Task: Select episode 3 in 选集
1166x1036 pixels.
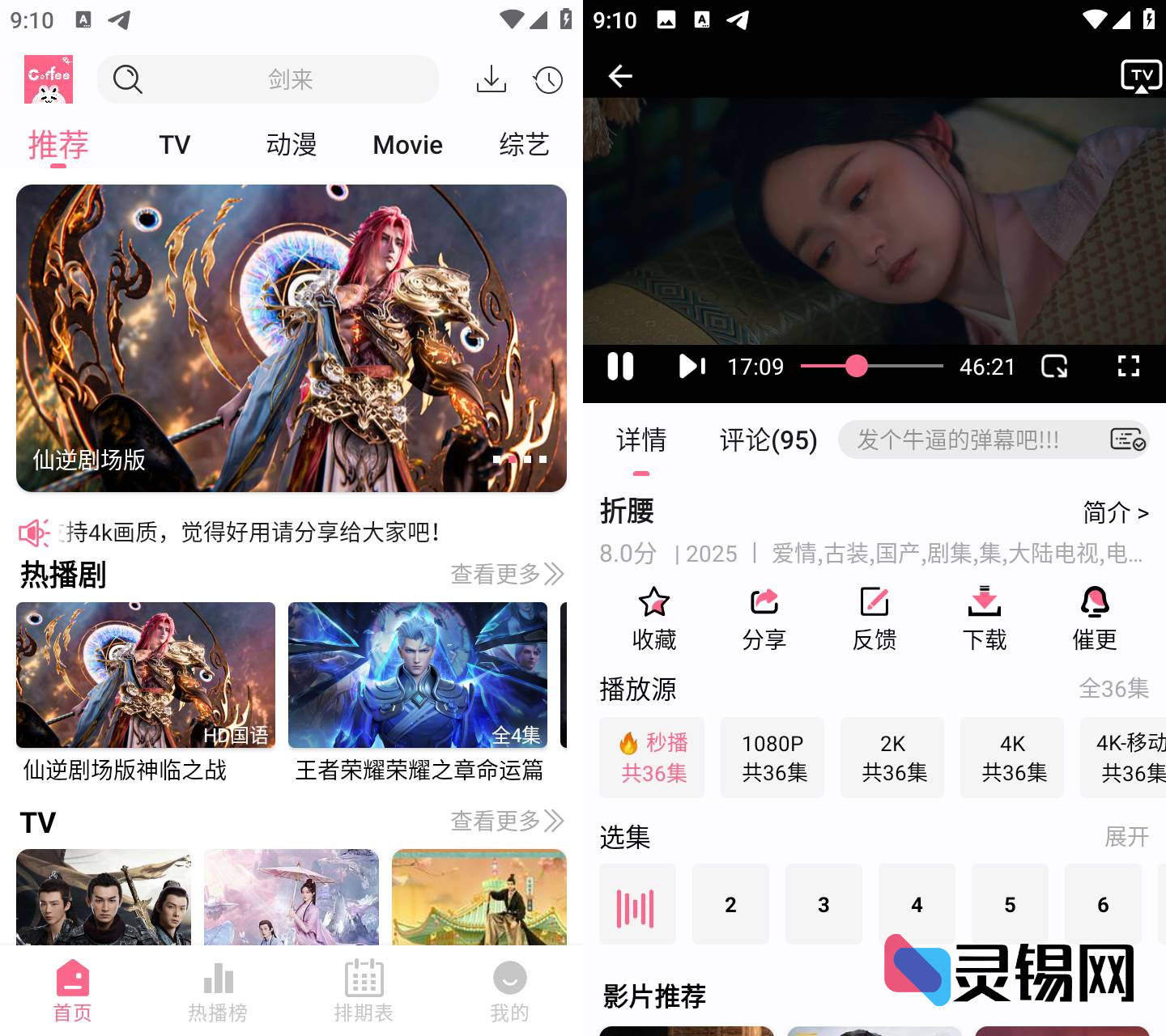Action: pos(823,904)
